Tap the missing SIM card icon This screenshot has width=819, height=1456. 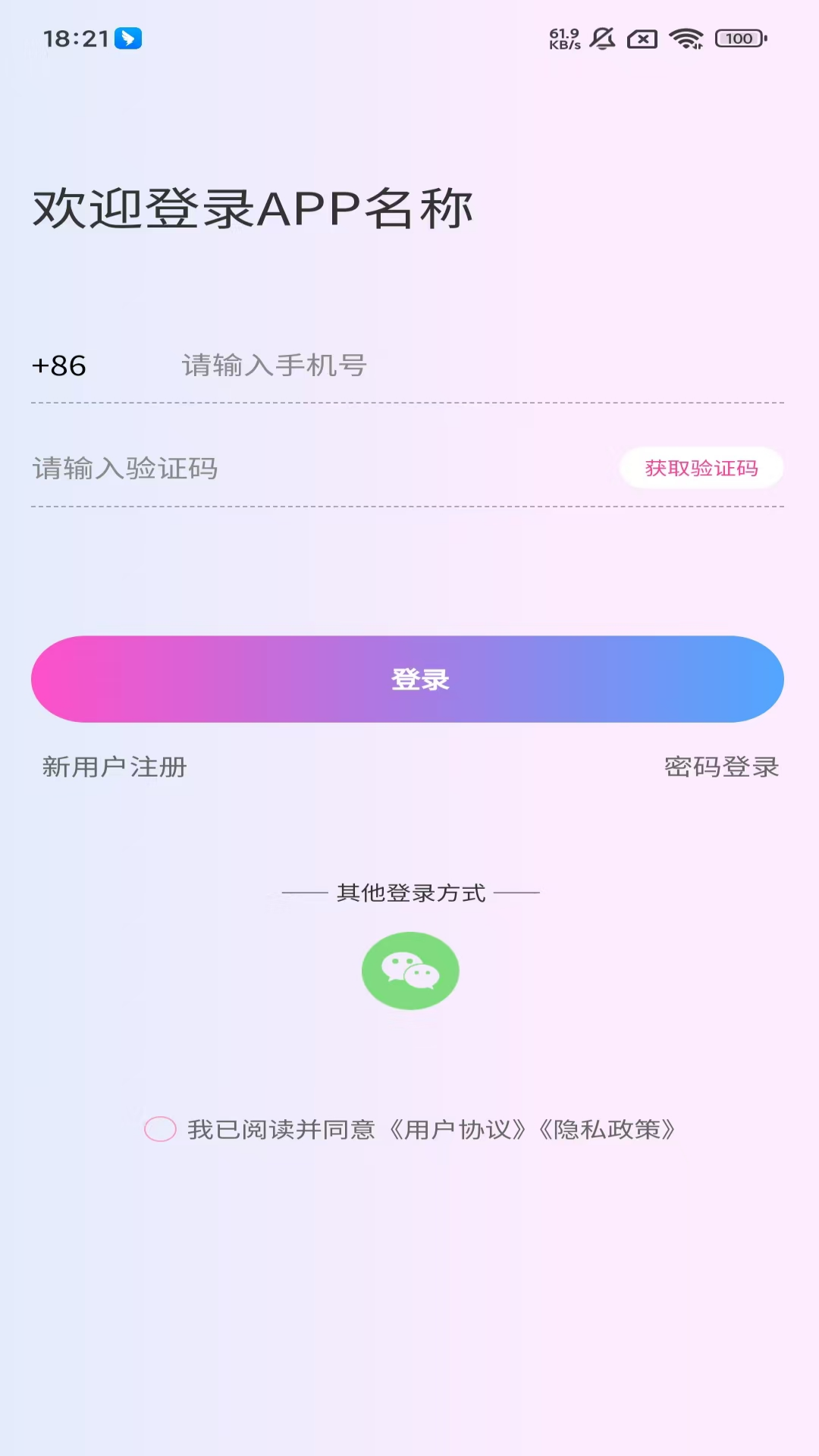pyautogui.click(x=644, y=39)
